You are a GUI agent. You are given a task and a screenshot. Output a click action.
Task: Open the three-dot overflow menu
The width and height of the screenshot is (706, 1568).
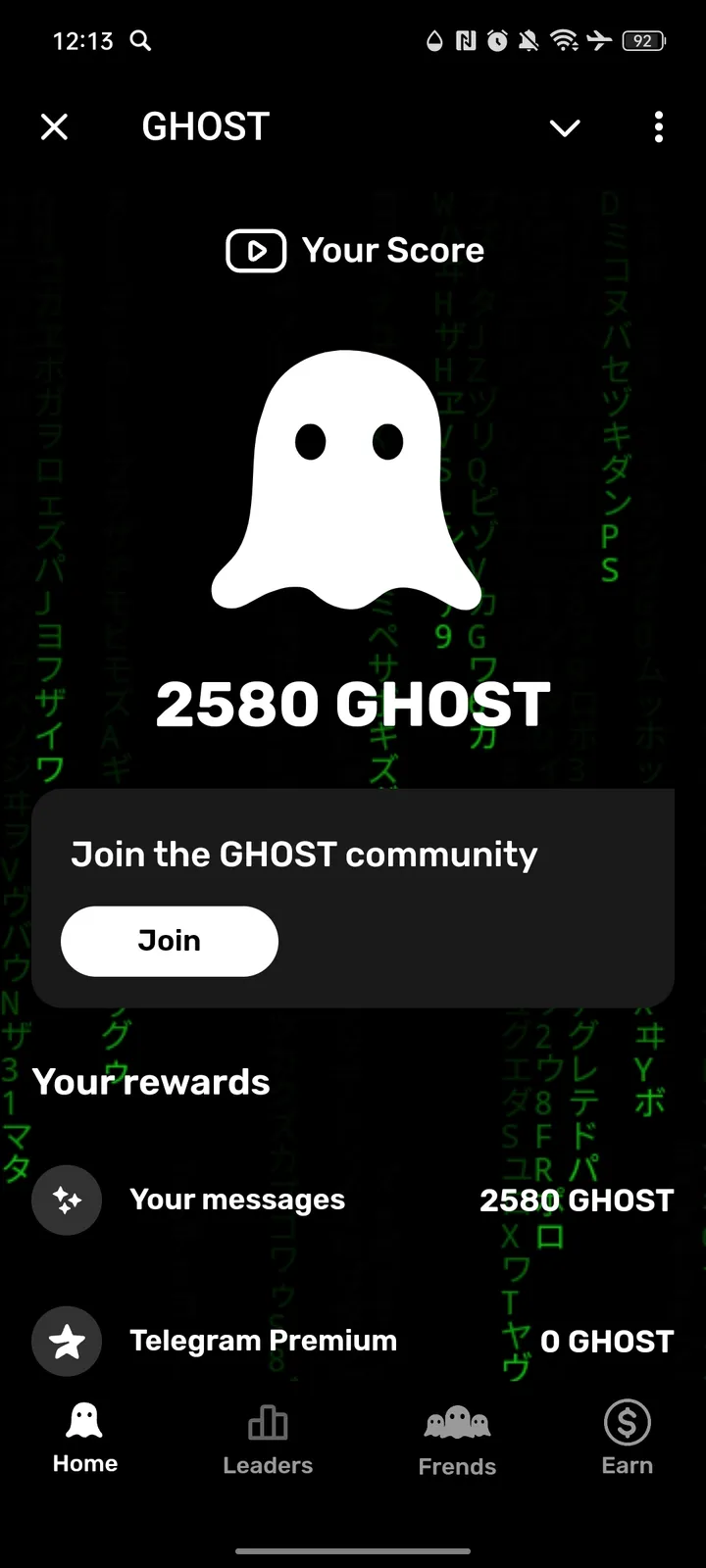[658, 127]
